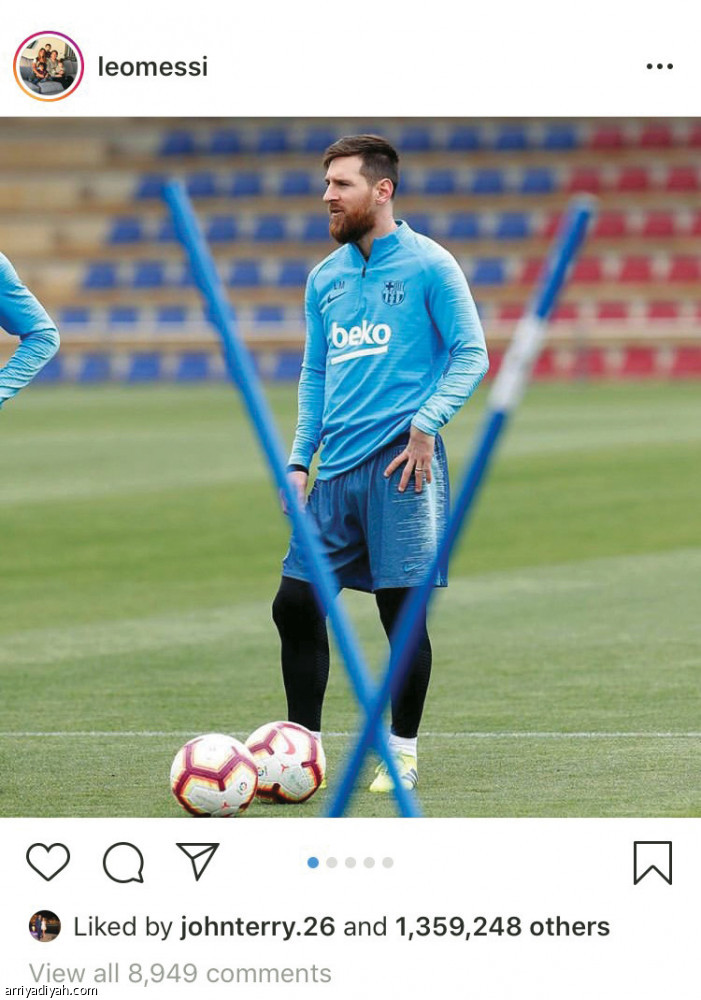Viewport: 701px width, 1000px height.
Task: Open johnterry.26 profile from likes
Action: coord(257,927)
